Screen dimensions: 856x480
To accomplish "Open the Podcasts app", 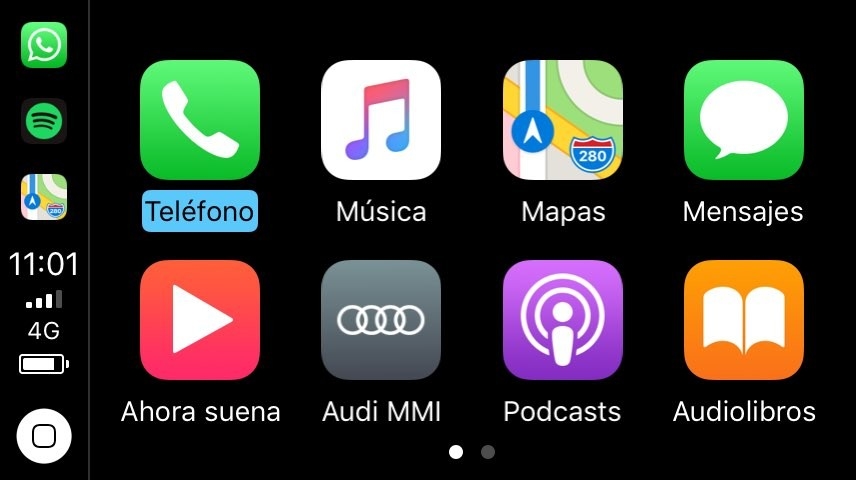I will coord(562,320).
